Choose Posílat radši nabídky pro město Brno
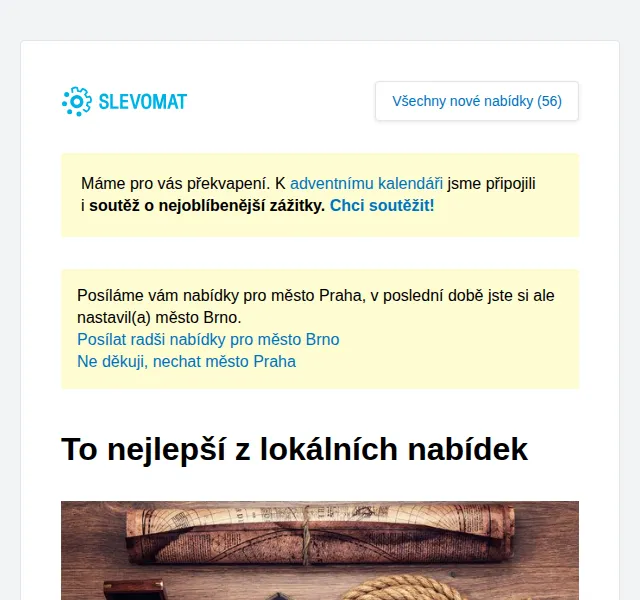Viewport: 640px width, 600px height. [208, 340]
